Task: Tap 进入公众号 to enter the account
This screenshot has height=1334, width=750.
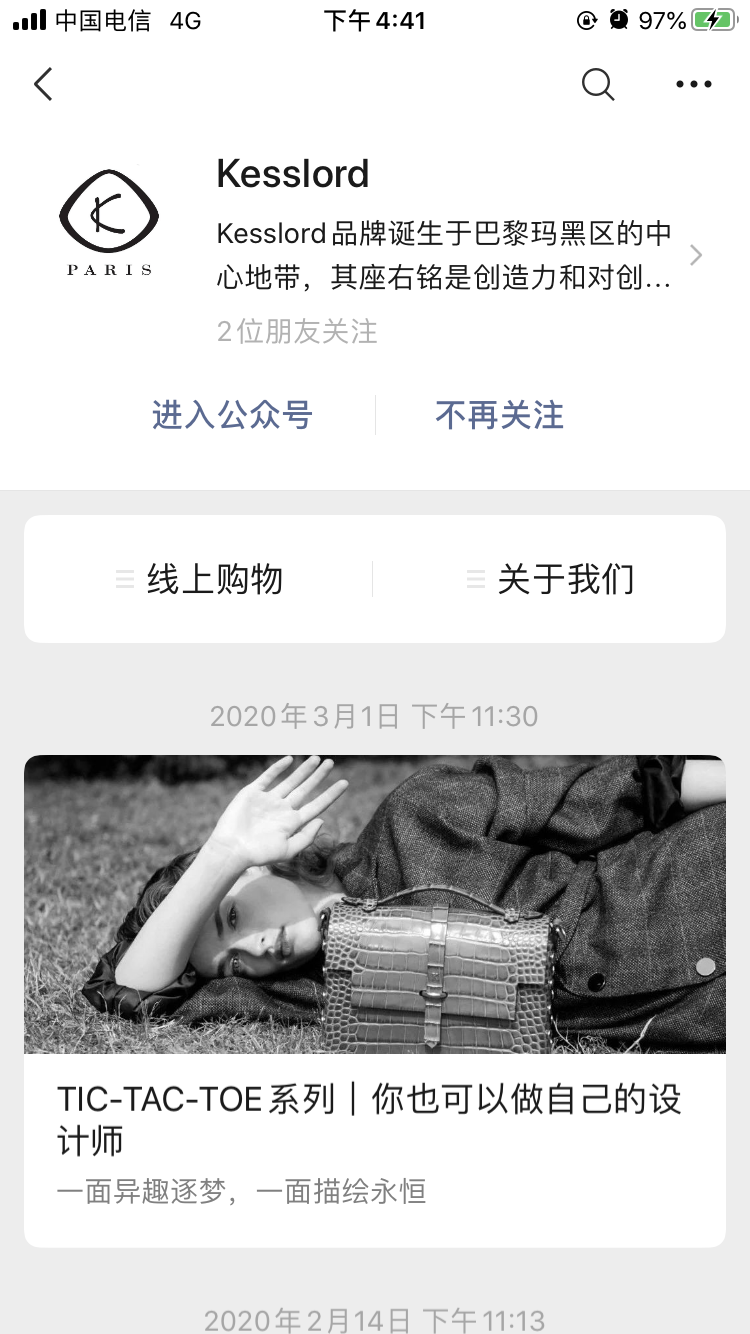Action: point(232,415)
